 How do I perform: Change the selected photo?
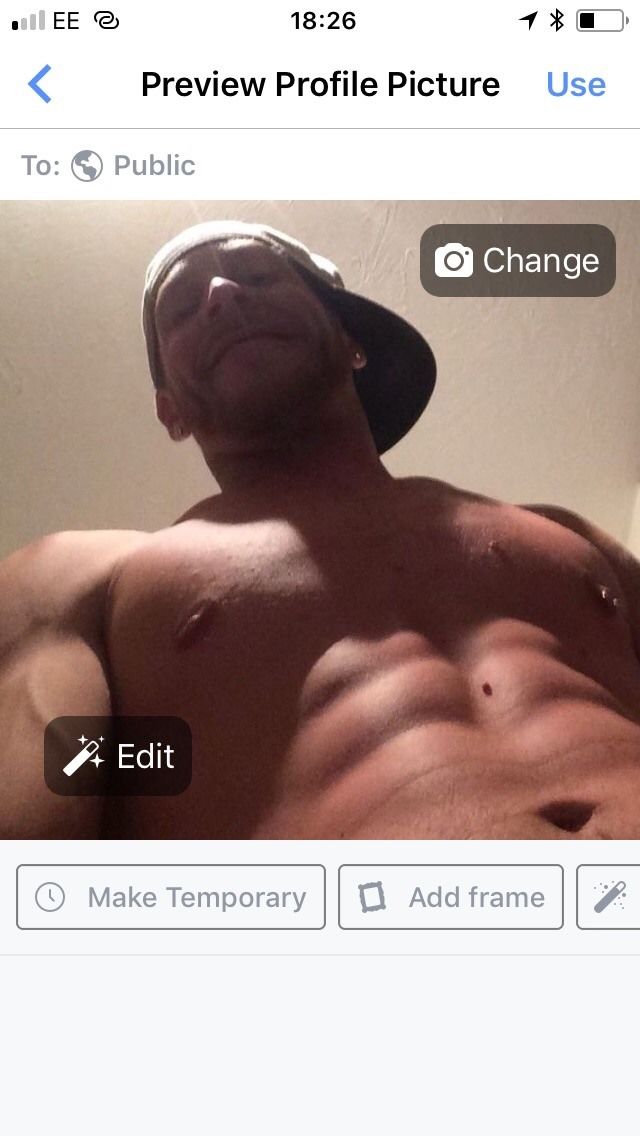[x=517, y=260]
